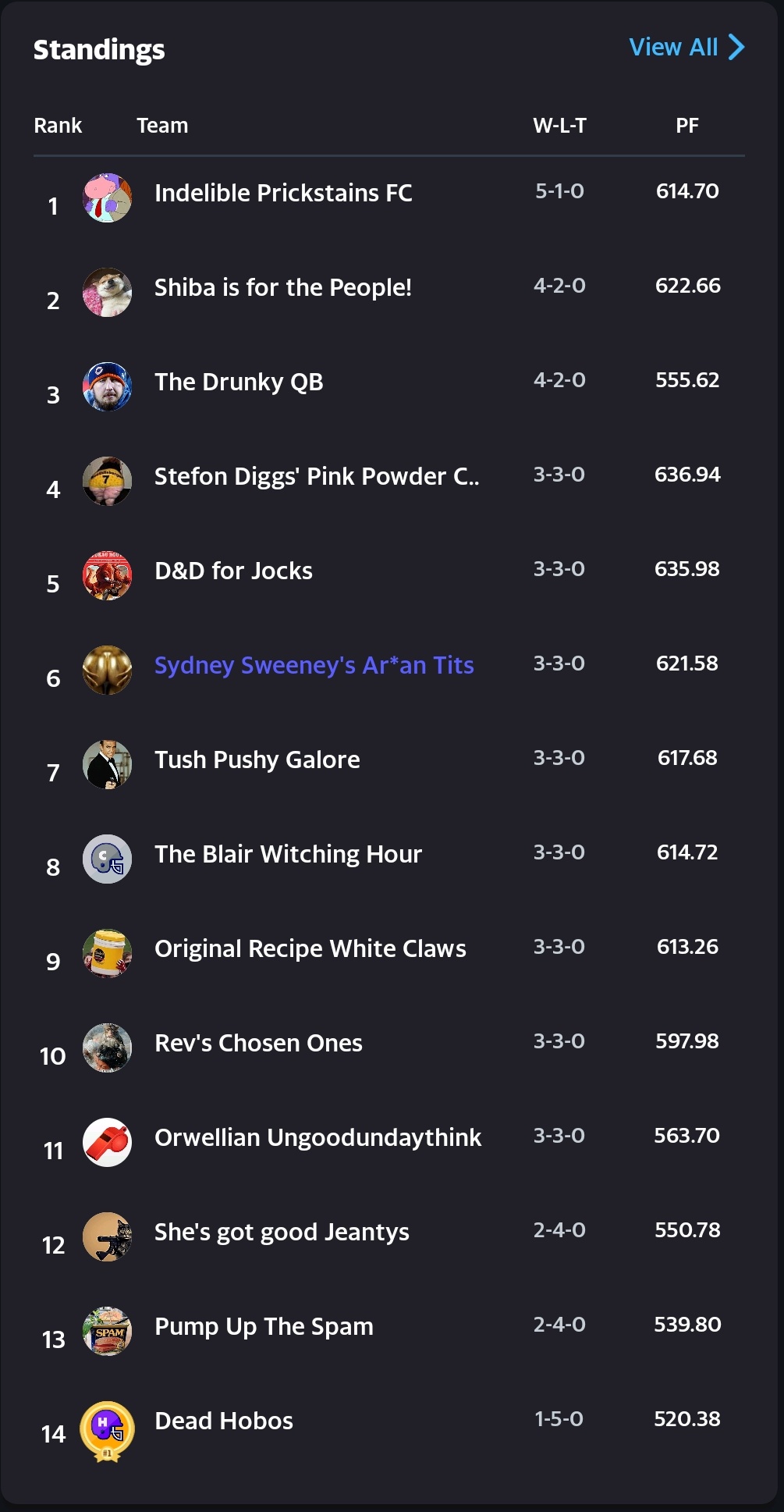Open Indelible Prickstains FC team page
784x1512 pixels.
click(x=283, y=193)
